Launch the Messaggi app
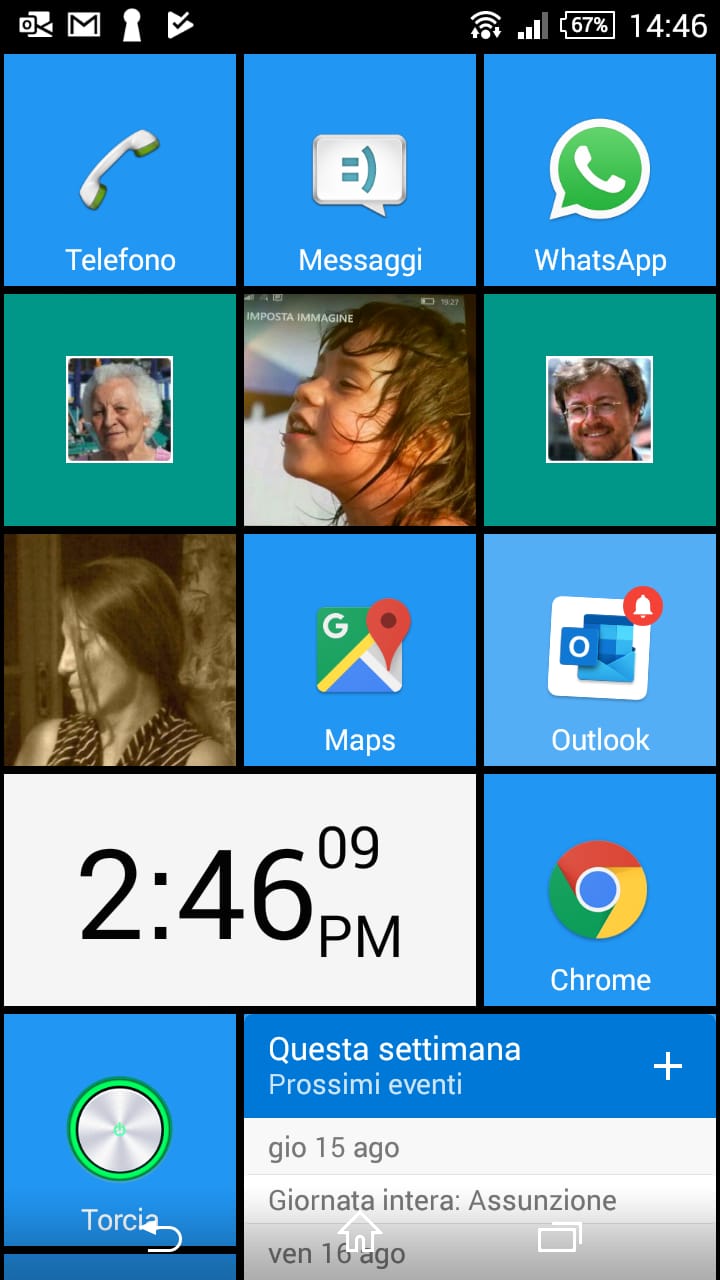Screen dimensions: 720x1280 point(360,170)
